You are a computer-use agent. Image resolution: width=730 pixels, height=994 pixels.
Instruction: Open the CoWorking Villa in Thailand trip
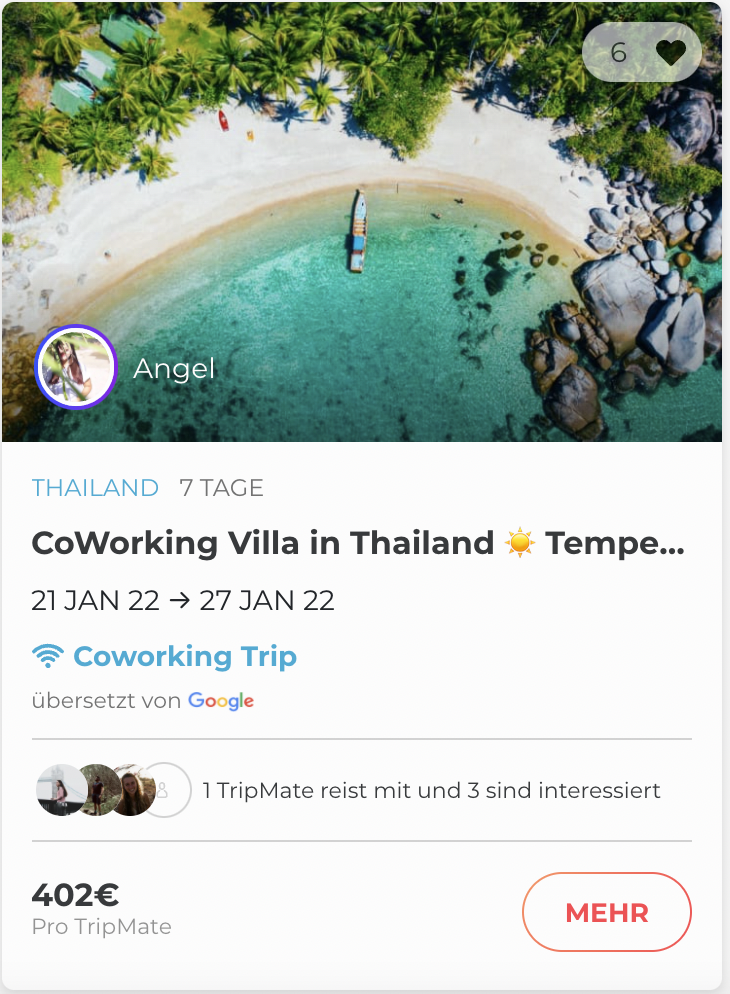[x=358, y=544]
